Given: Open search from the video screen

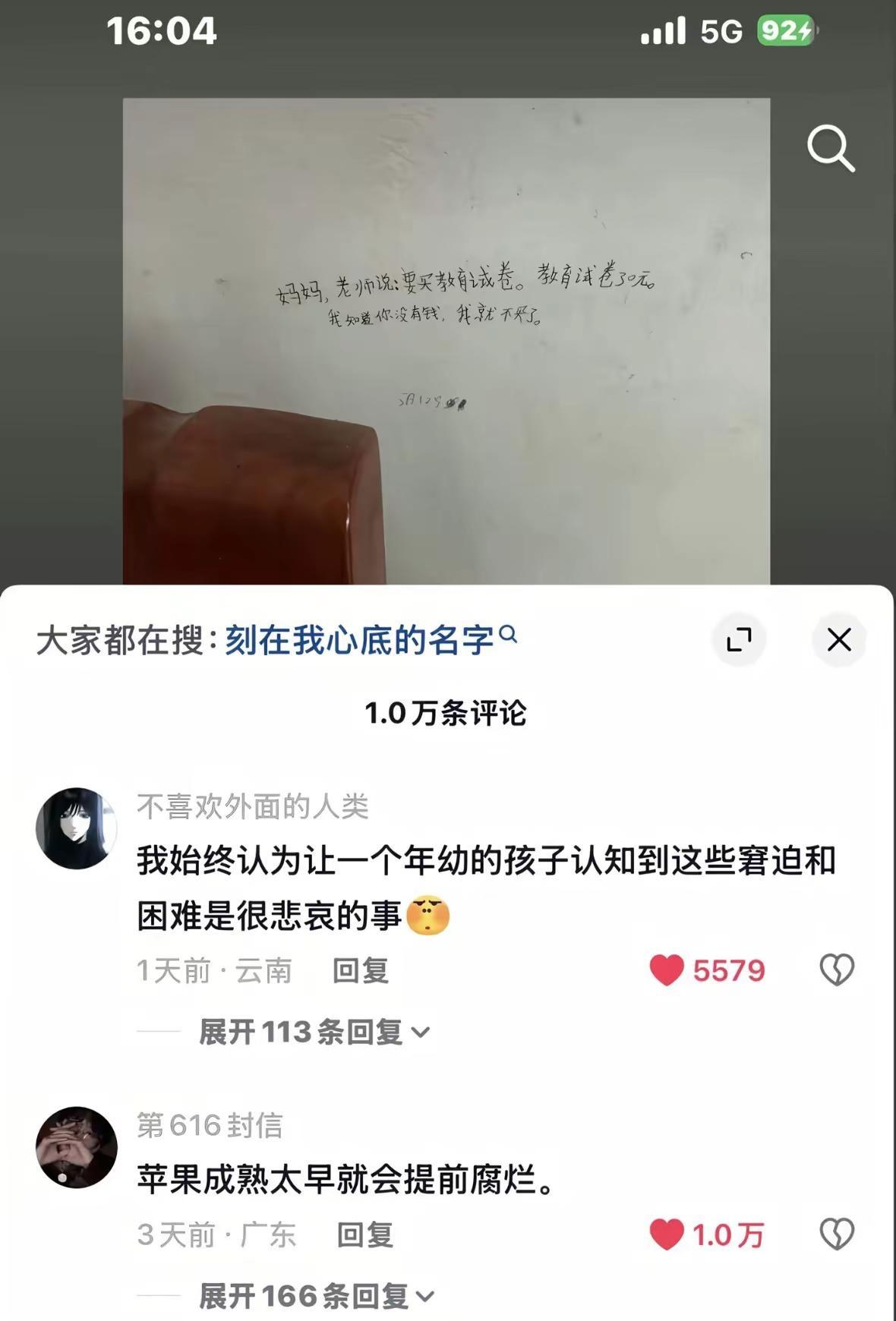Looking at the screenshot, I should tap(831, 150).
